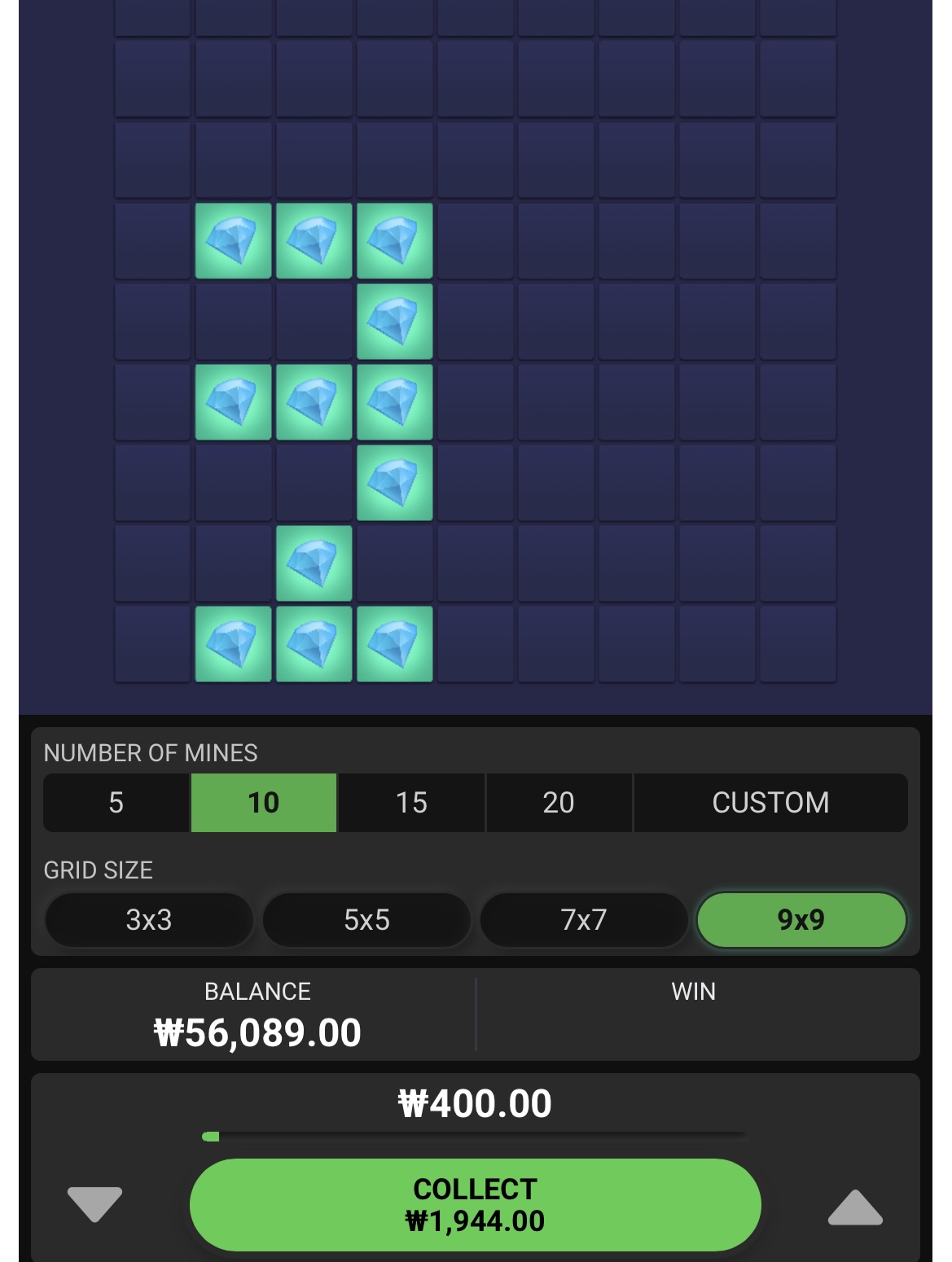The image size is (952, 1262).
Task: Increase bet with the up arrow
Action: pos(854,1207)
